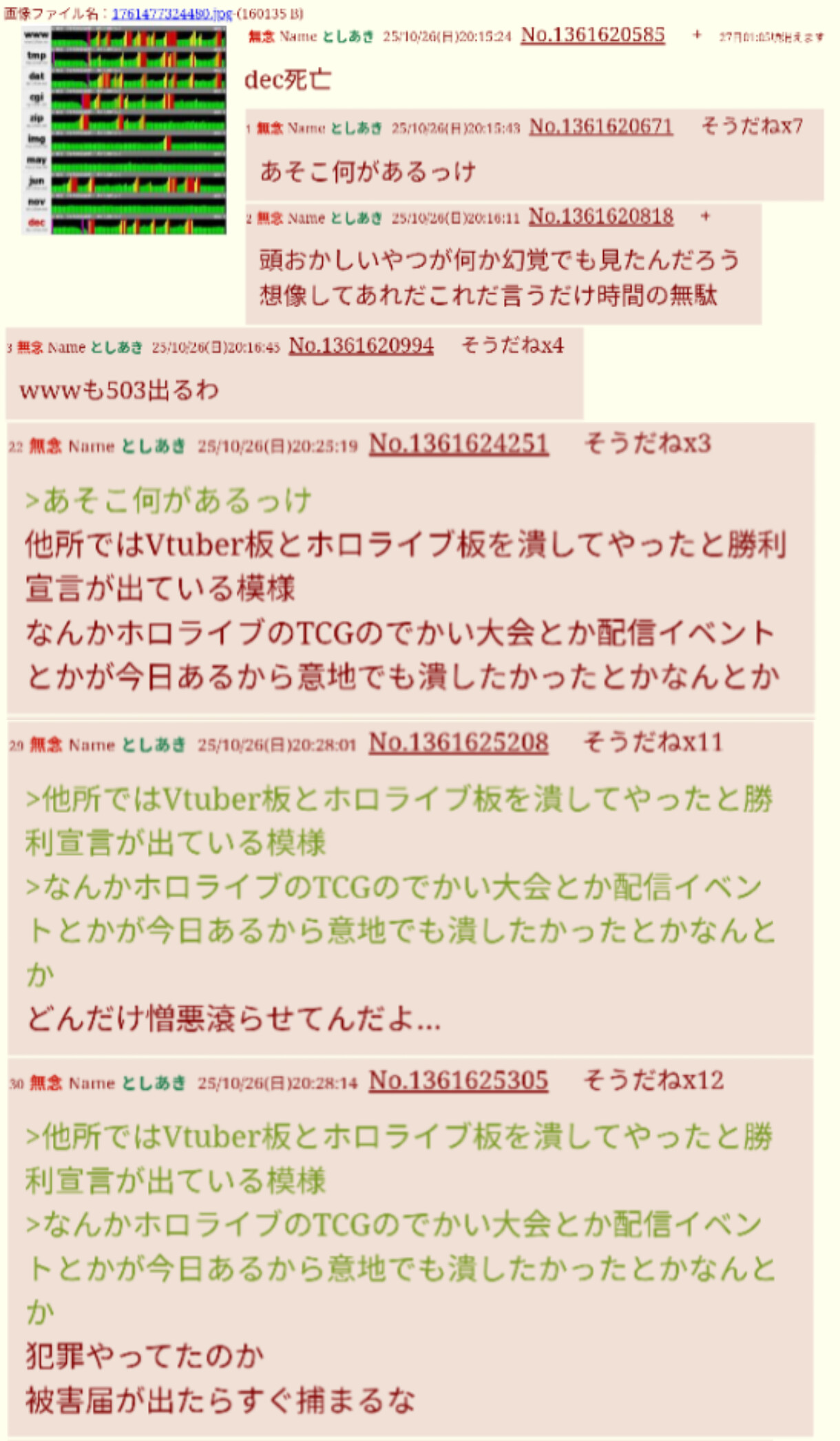Tap そうだねx11 on post No.1361625208

point(653,742)
